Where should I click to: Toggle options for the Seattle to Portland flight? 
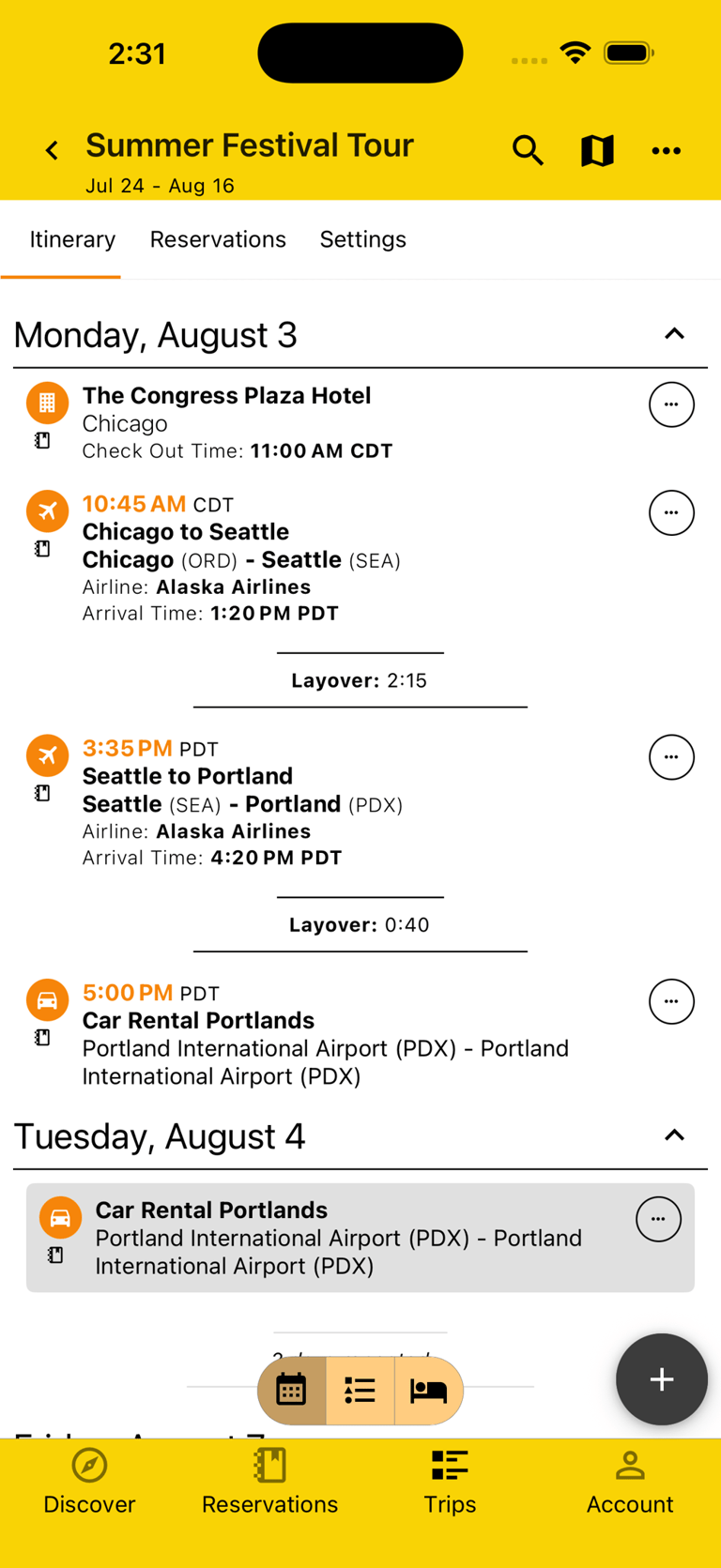click(671, 756)
